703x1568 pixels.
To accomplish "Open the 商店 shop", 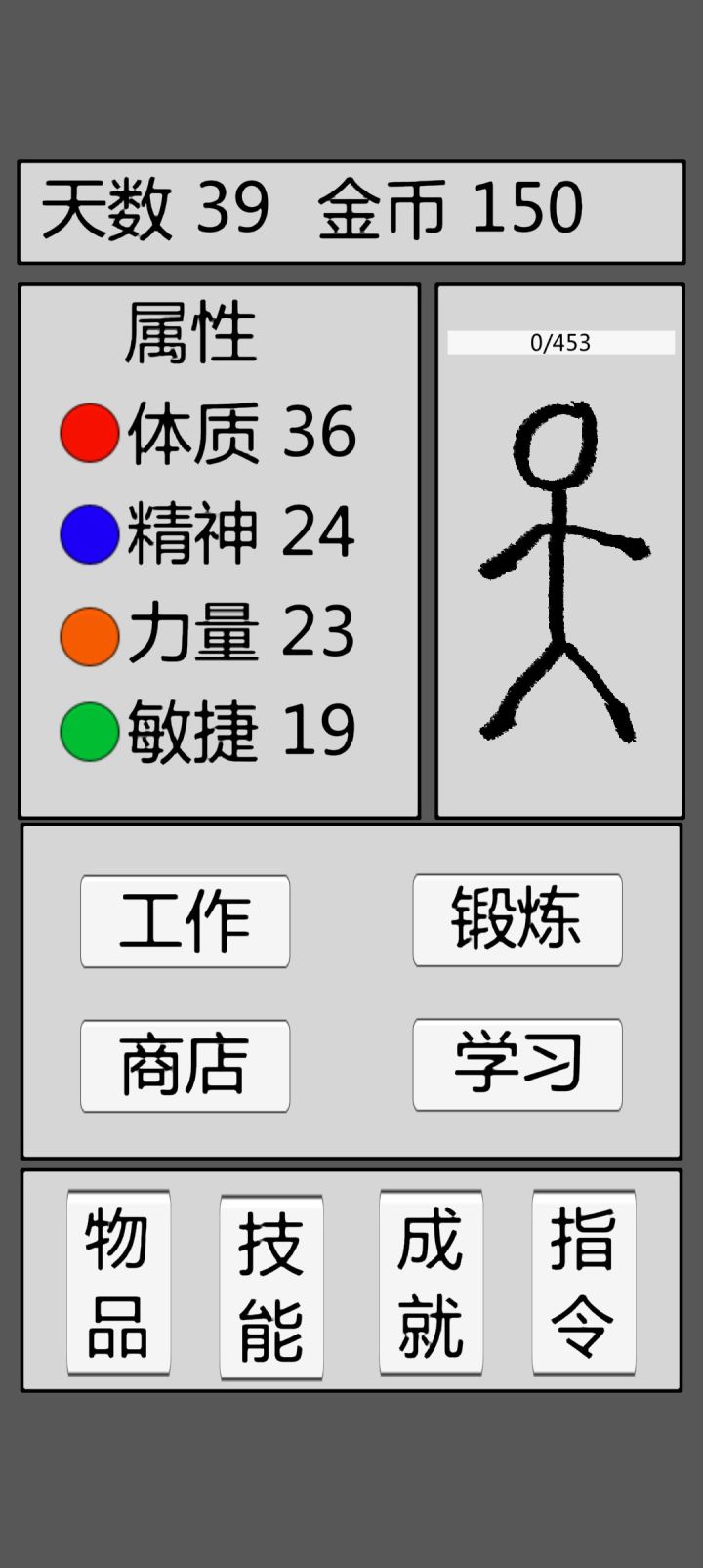I will tap(185, 1066).
